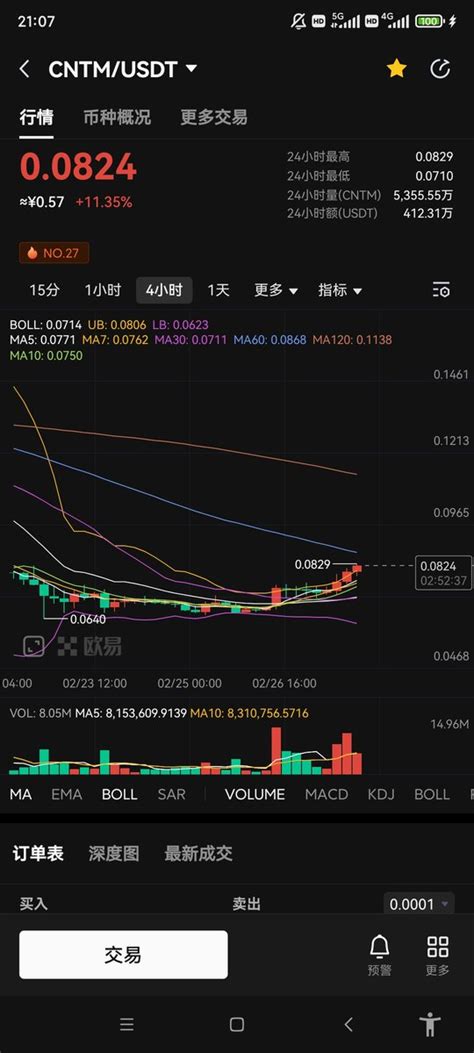Select the 1小时 timeframe
The width and height of the screenshot is (474, 1053).
point(103,290)
